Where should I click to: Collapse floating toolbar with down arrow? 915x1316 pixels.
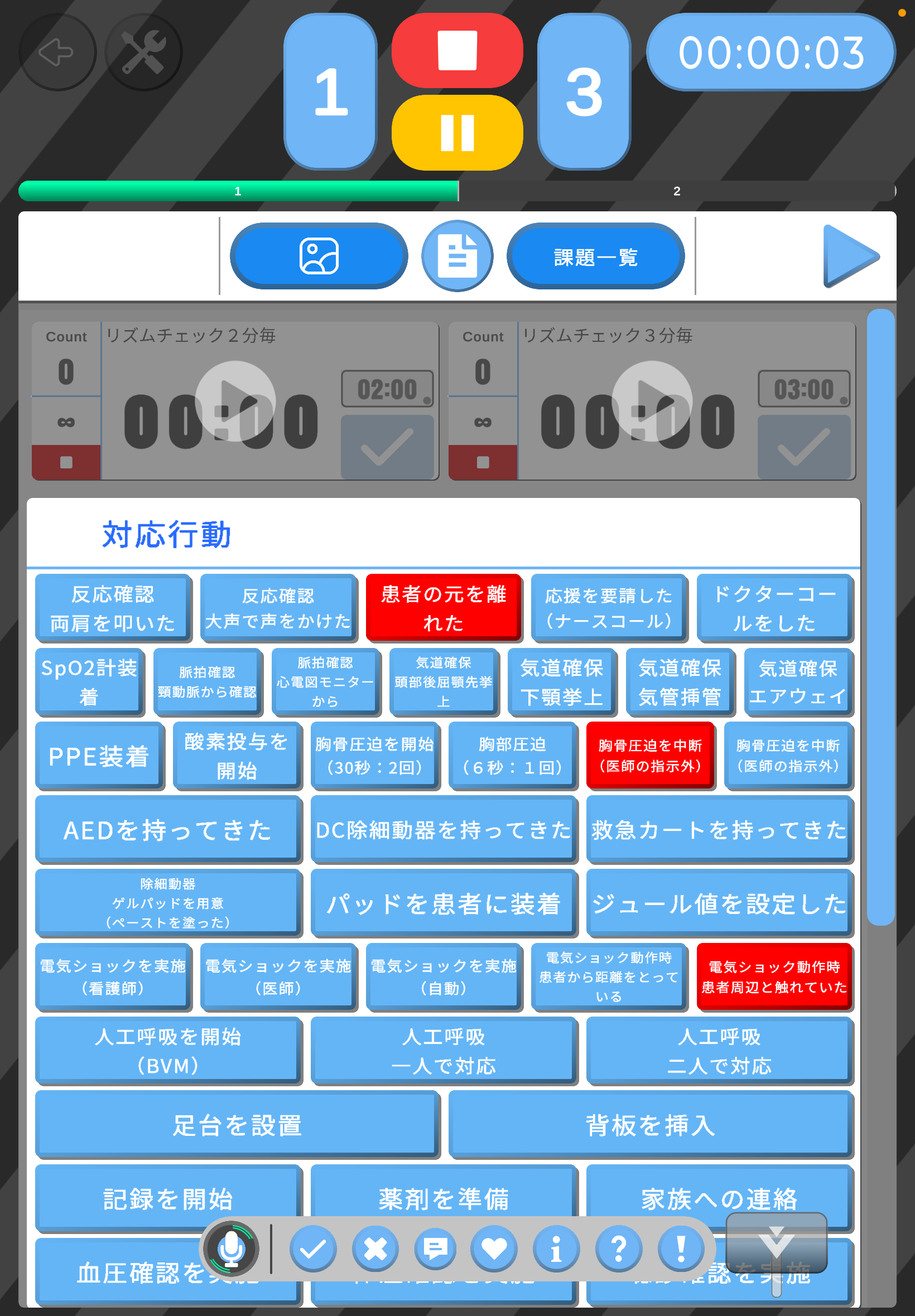[x=776, y=1240]
